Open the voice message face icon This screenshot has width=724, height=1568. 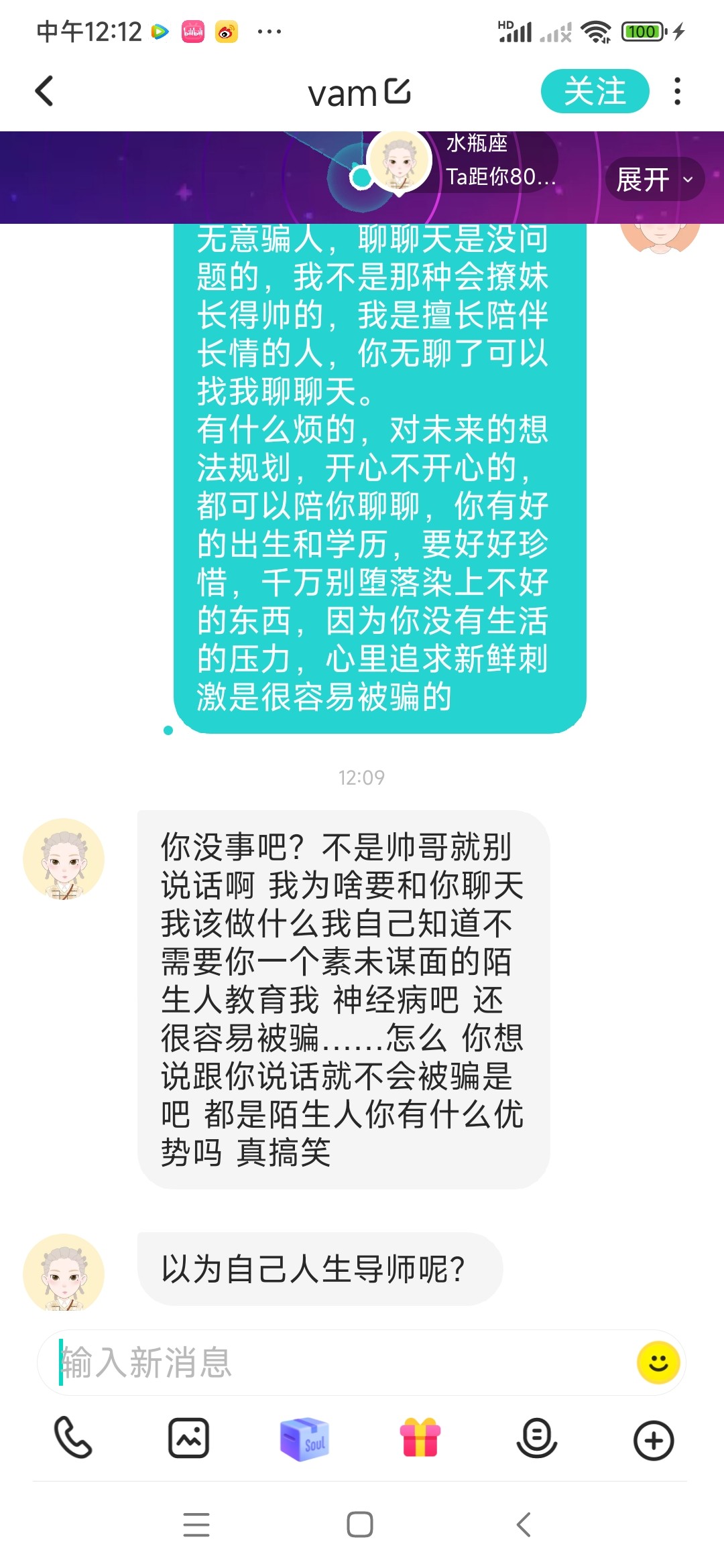pos(536,1438)
